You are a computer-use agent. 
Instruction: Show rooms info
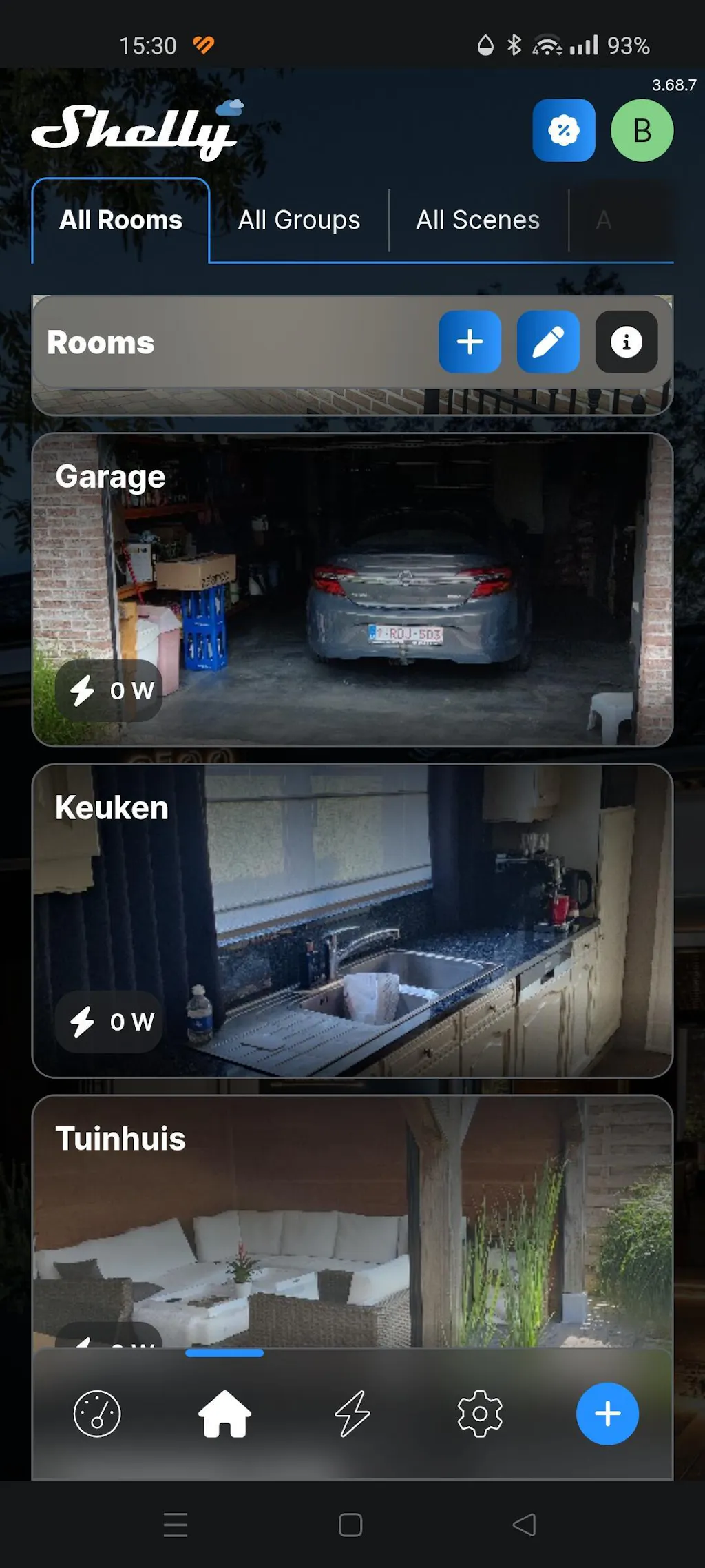626,342
